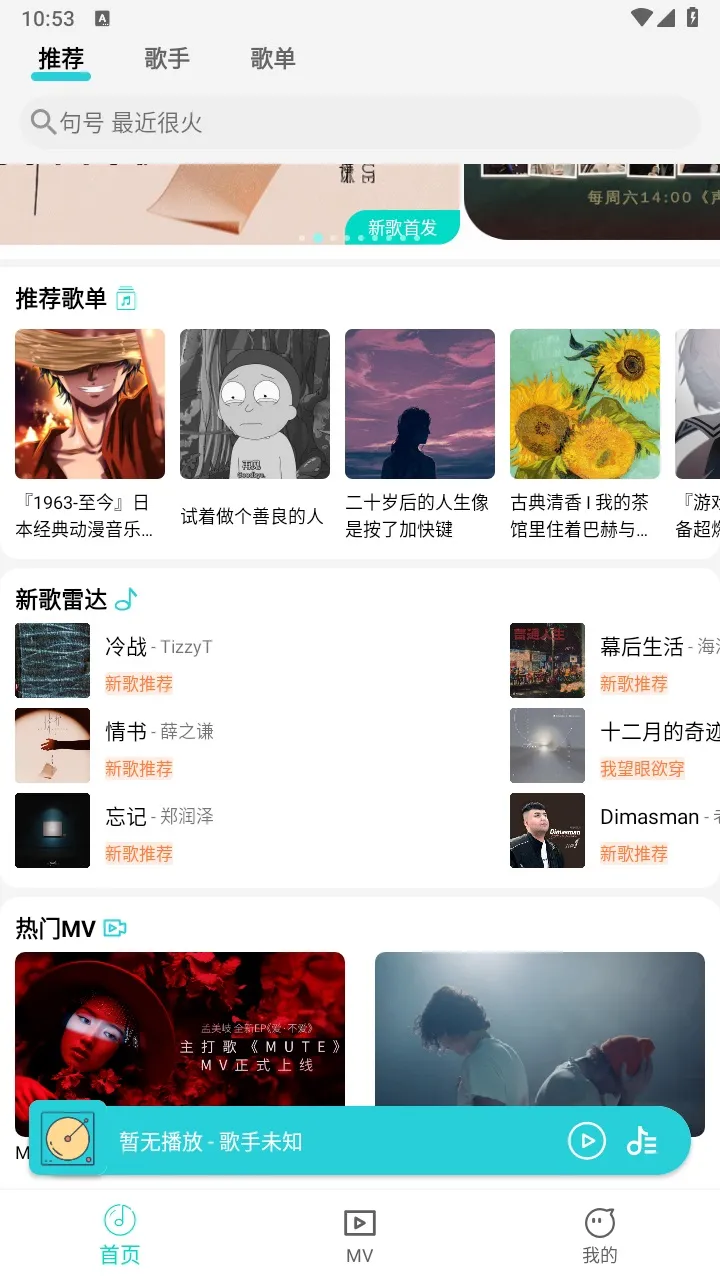Click the music note icon beside 新歌雷达
720x1280 pixels.
[126, 597]
